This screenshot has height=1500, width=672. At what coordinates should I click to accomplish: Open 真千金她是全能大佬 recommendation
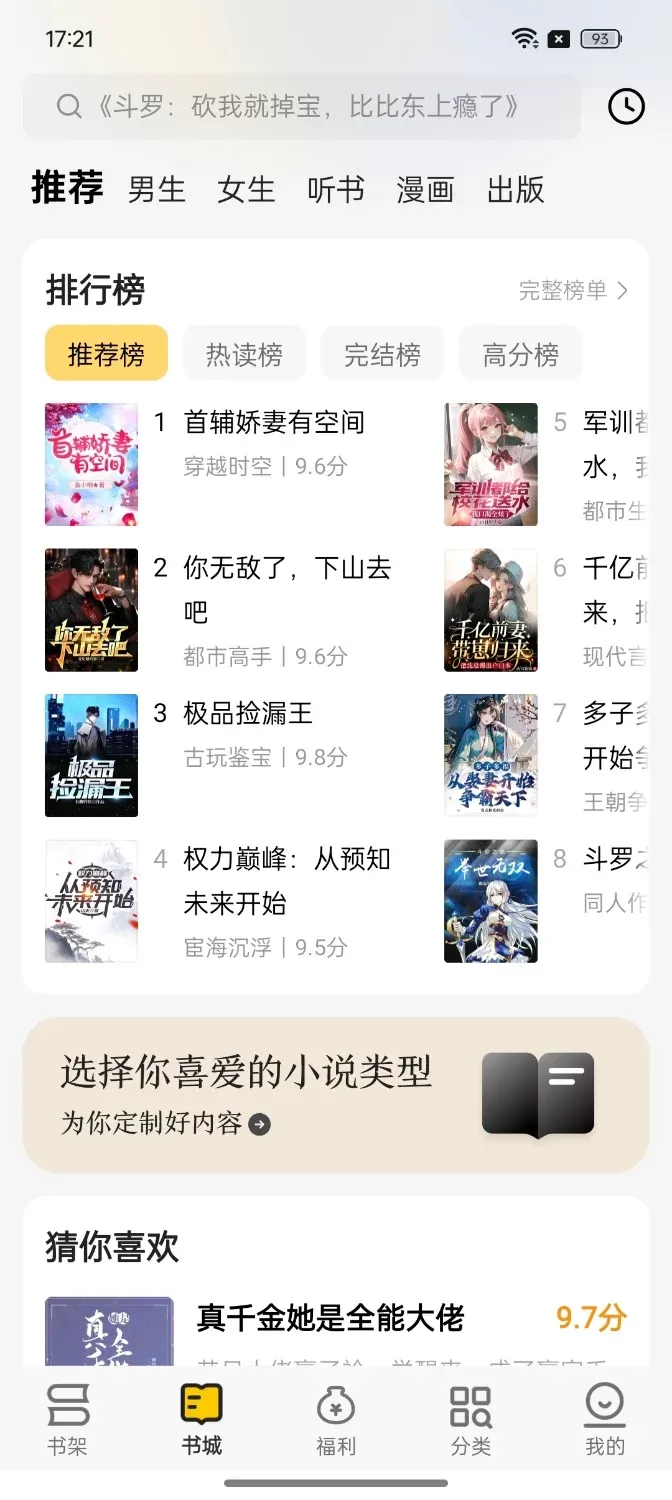[330, 1318]
